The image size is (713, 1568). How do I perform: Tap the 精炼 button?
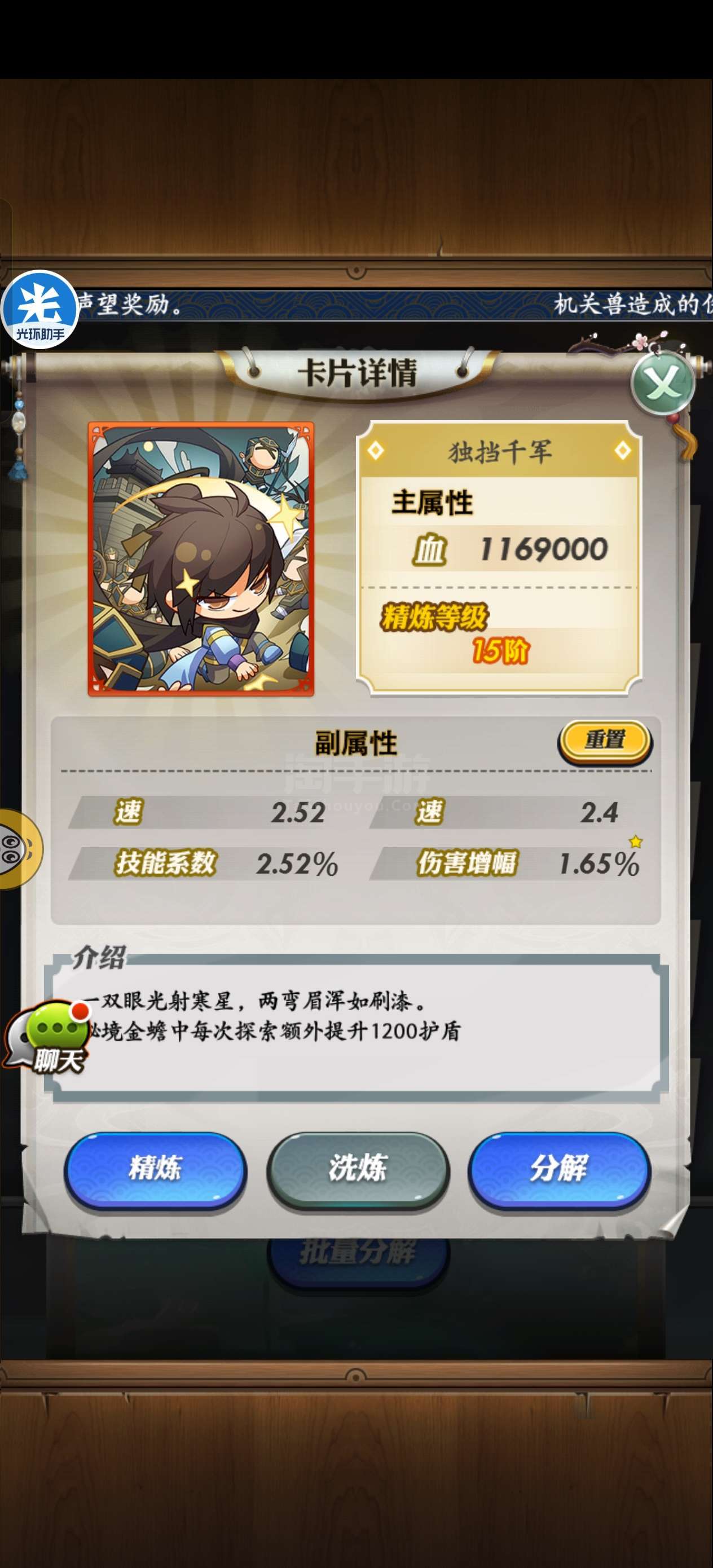point(155,1169)
